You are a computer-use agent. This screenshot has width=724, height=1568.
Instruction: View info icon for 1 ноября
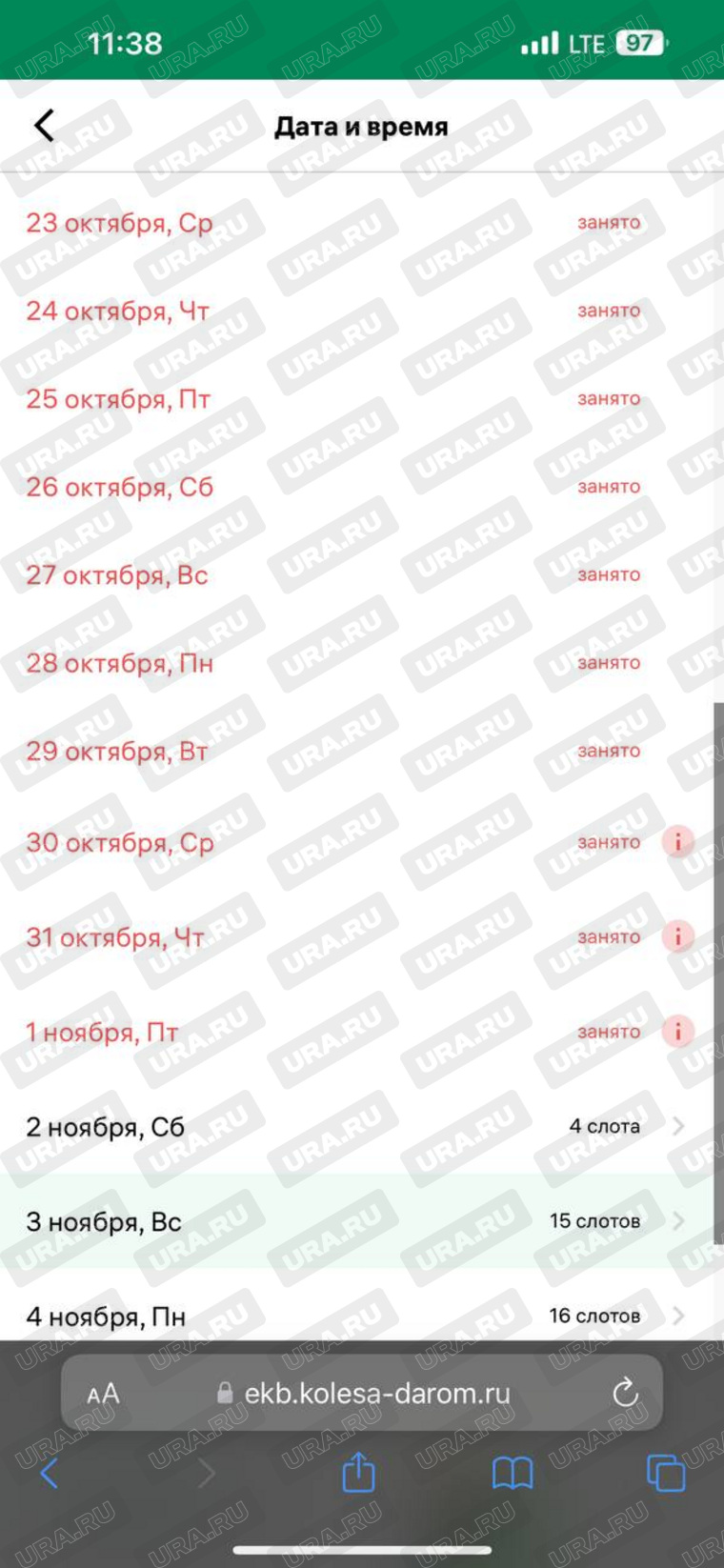coord(677,1031)
